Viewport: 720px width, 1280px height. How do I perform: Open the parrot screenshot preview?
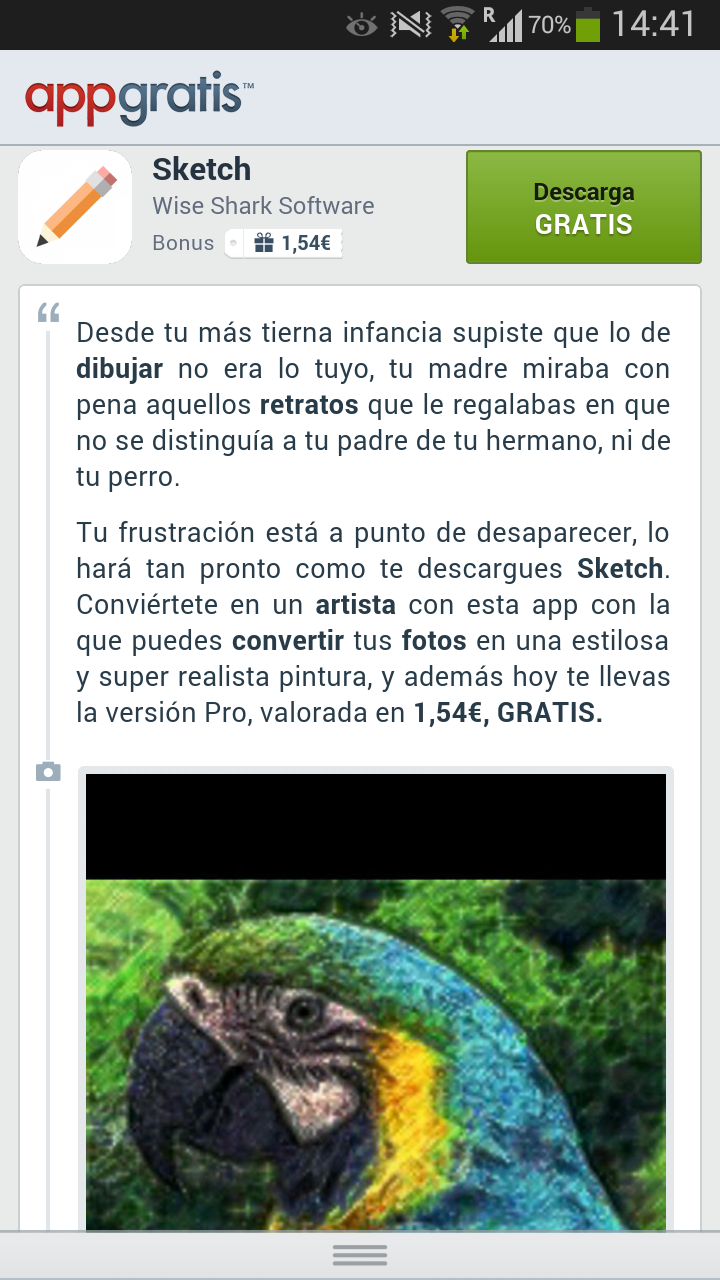pos(376,1000)
